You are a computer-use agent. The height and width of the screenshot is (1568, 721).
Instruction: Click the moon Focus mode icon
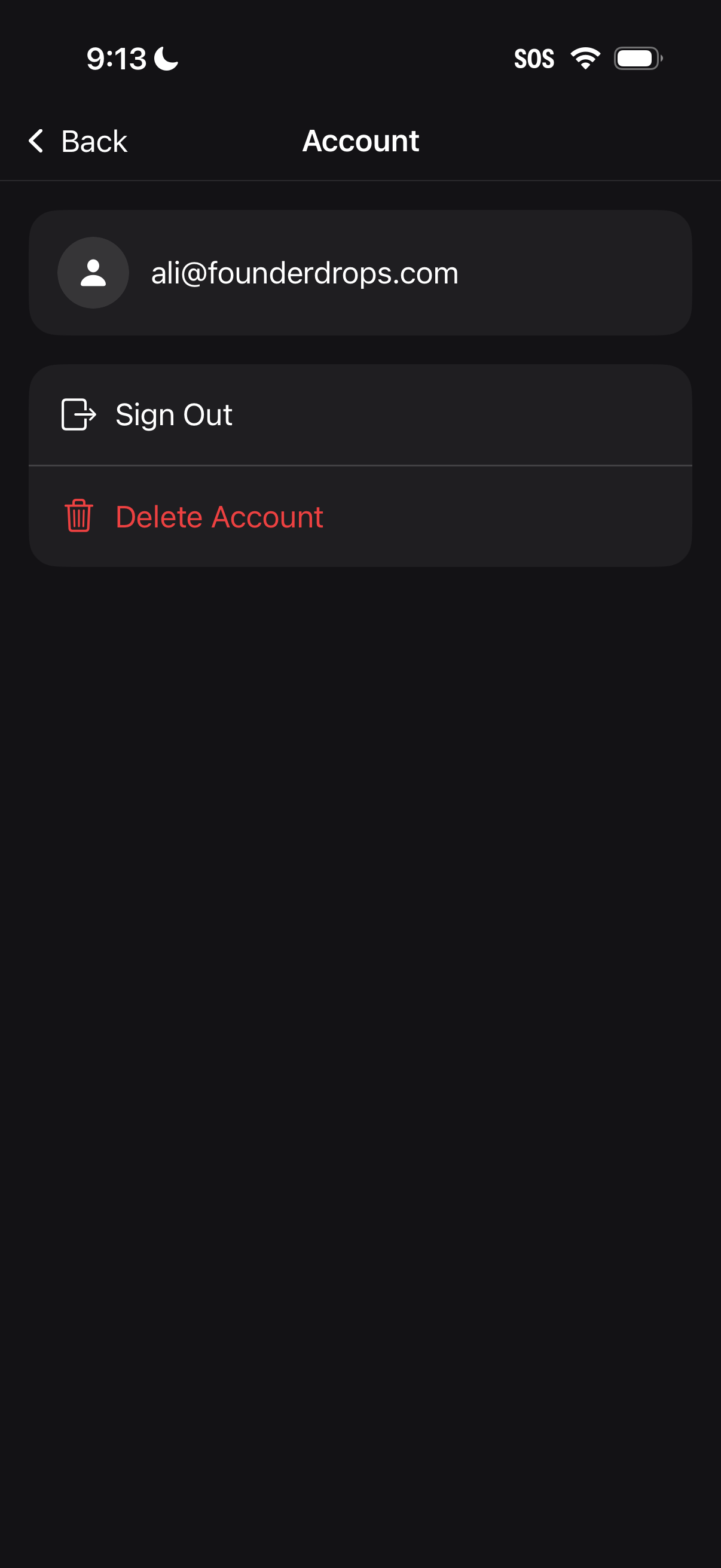(166, 59)
